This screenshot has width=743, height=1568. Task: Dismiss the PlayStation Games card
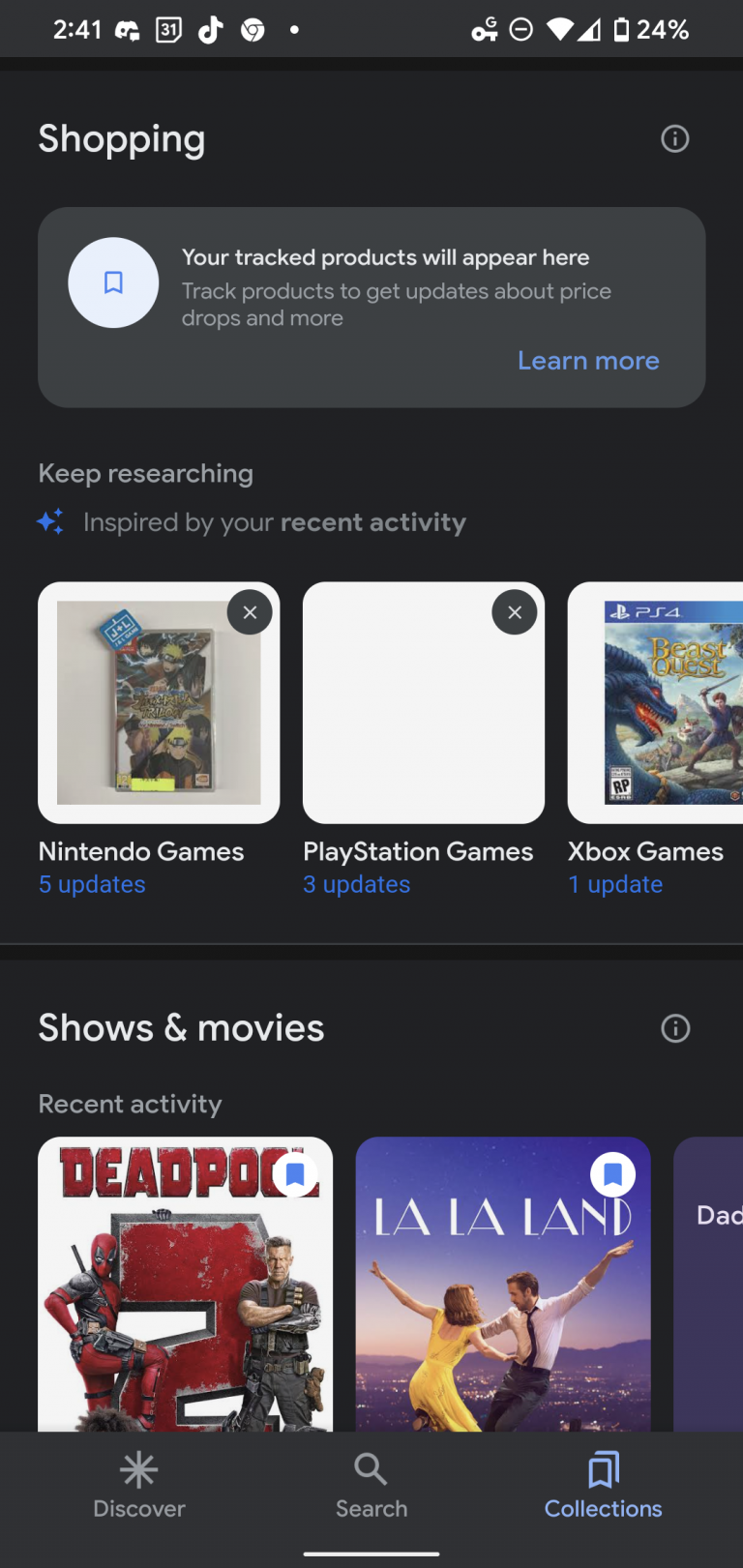click(x=514, y=612)
